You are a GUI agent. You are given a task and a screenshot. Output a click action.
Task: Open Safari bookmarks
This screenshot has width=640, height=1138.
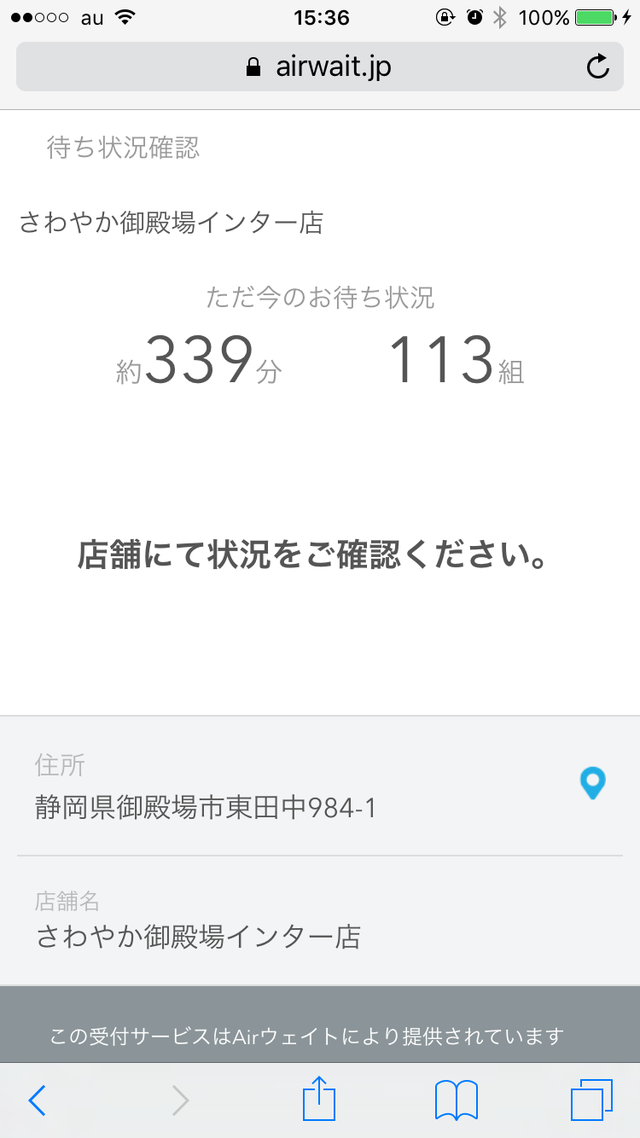pos(456,1100)
